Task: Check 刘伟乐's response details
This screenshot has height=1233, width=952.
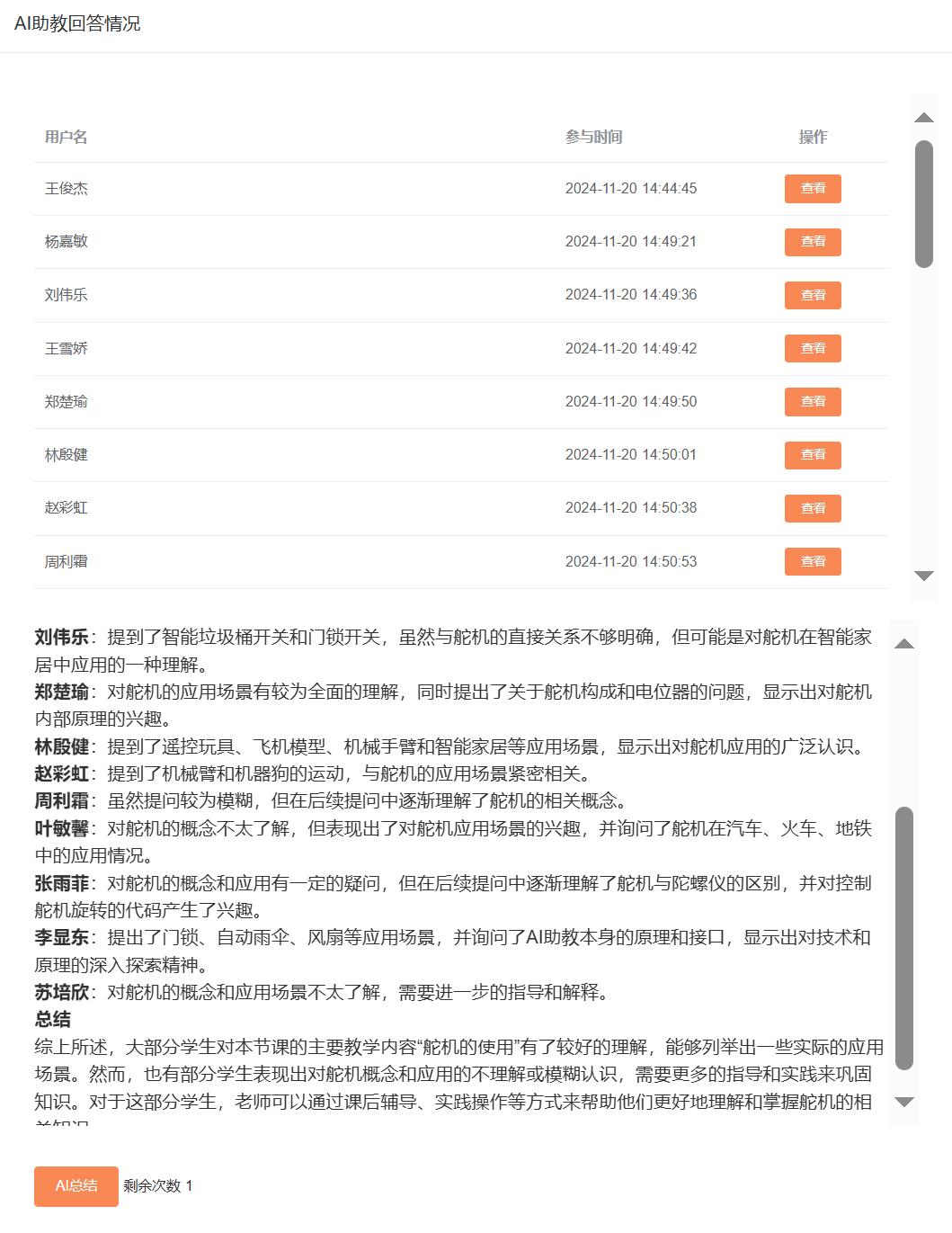Action: (813, 295)
